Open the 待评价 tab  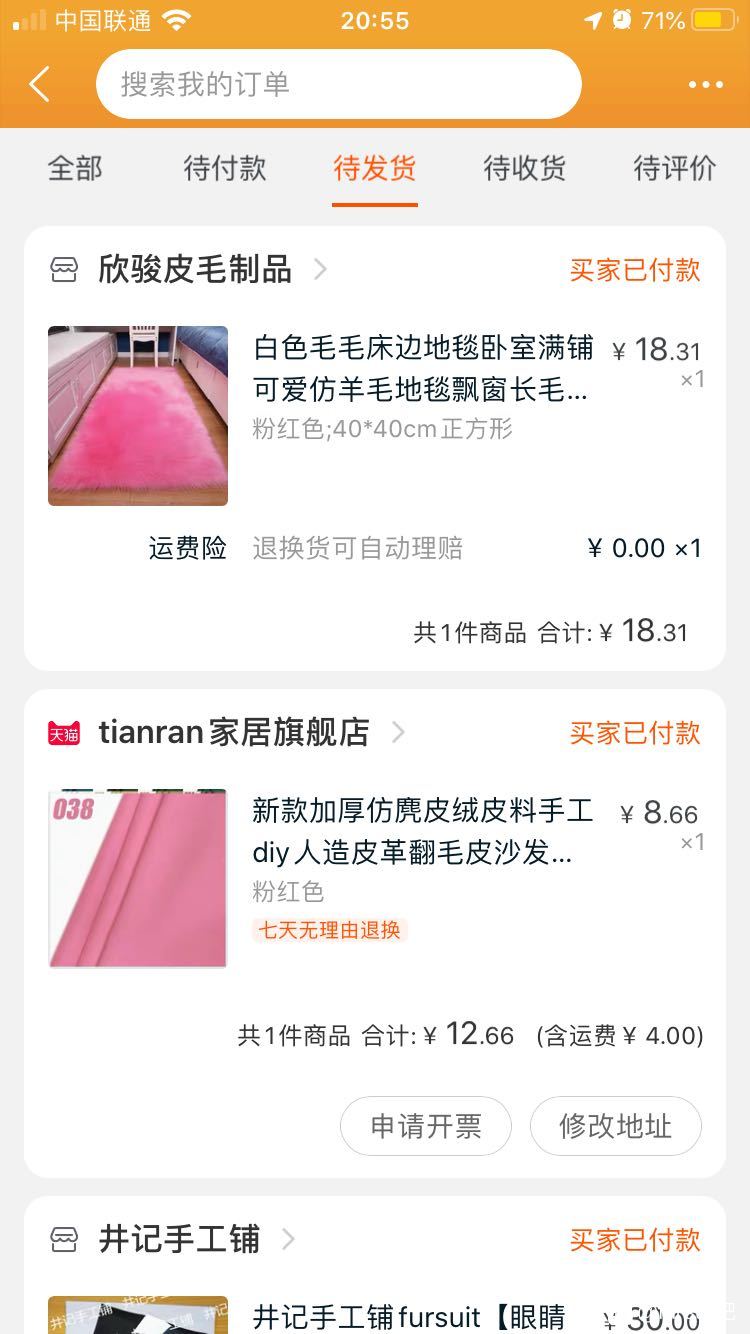pyautogui.click(x=675, y=168)
